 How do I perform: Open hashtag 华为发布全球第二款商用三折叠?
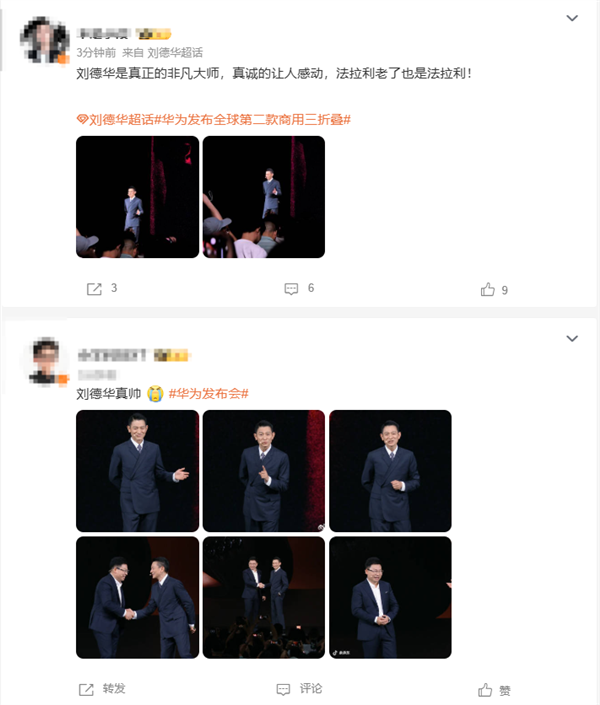pos(253,119)
